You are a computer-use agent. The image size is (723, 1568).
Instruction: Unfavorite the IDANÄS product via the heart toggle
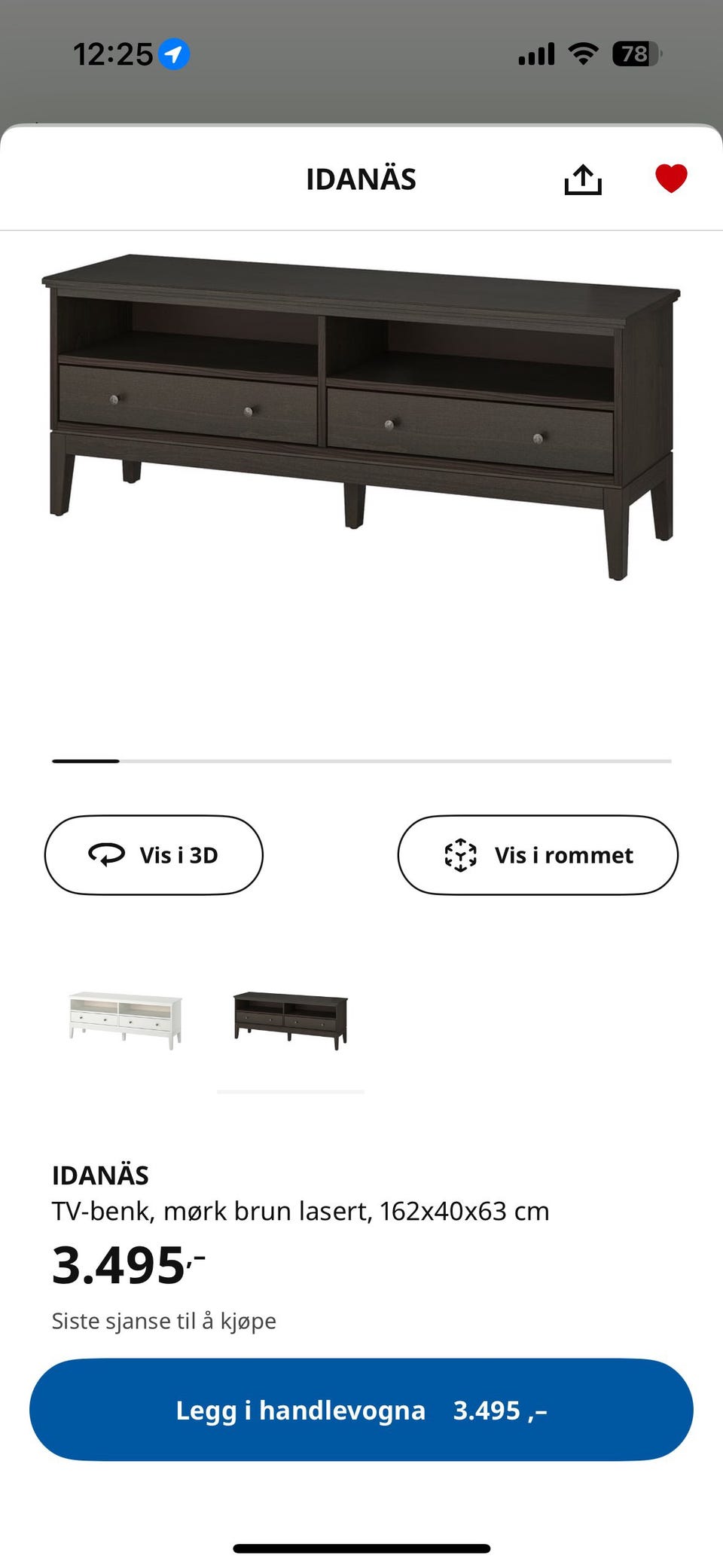(x=670, y=179)
